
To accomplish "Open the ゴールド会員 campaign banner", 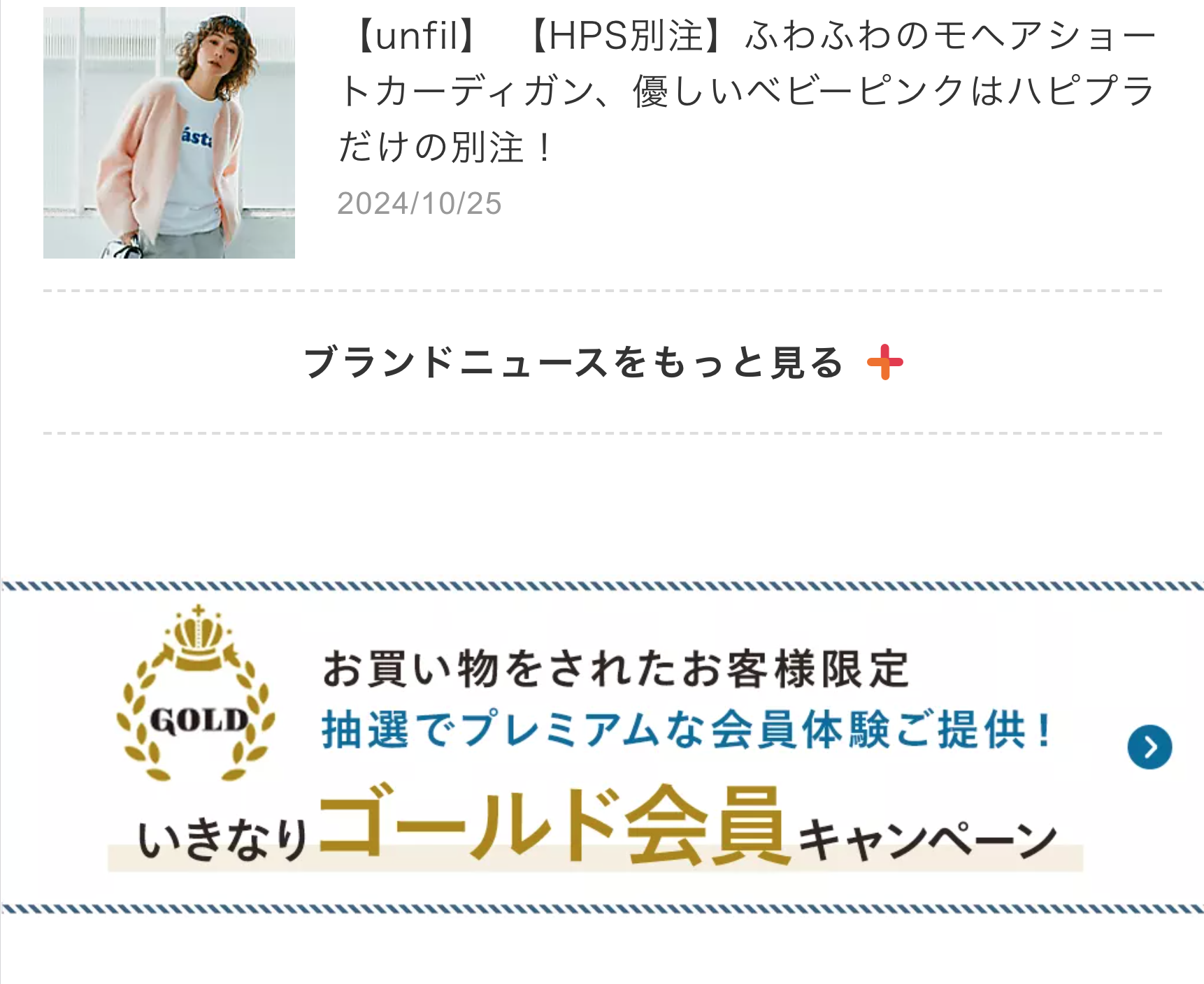I will pyautogui.click(x=602, y=746).
